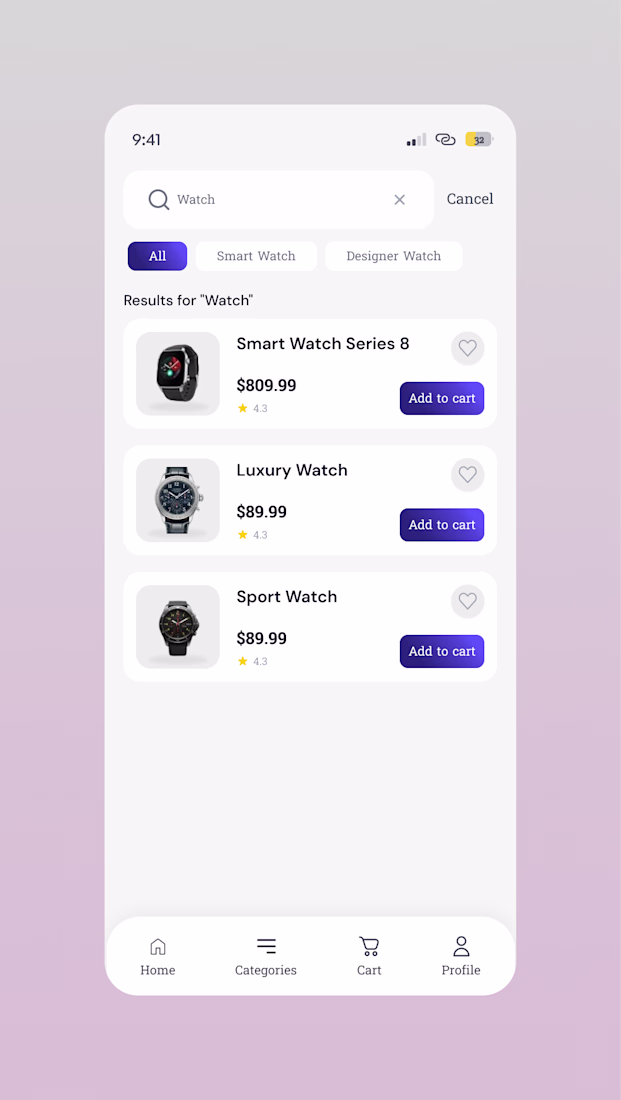
Task: Filter results by Designer Watch
Action: (x=394, y=256)
